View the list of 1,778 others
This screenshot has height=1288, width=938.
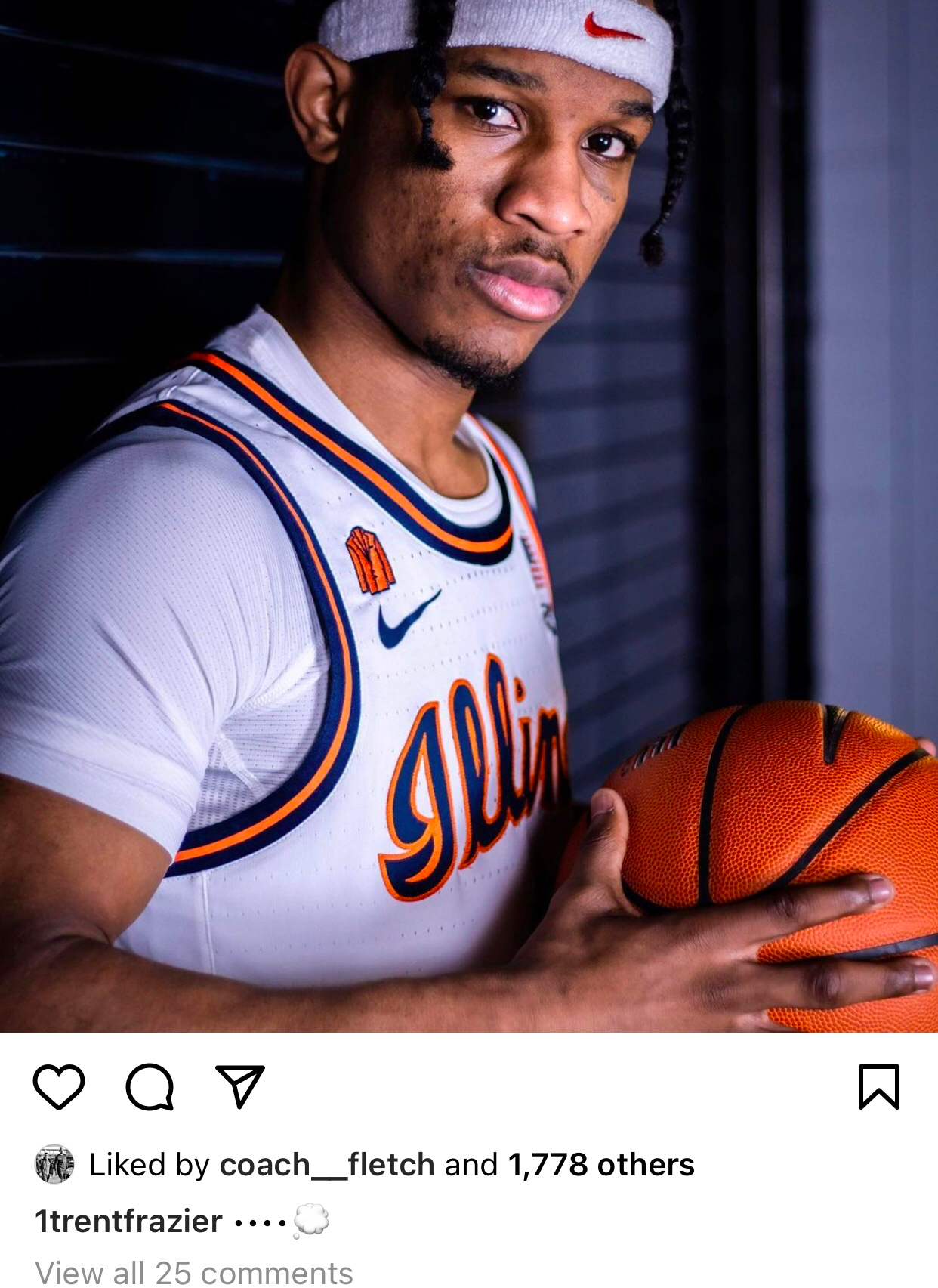[x=600, y=1165]
